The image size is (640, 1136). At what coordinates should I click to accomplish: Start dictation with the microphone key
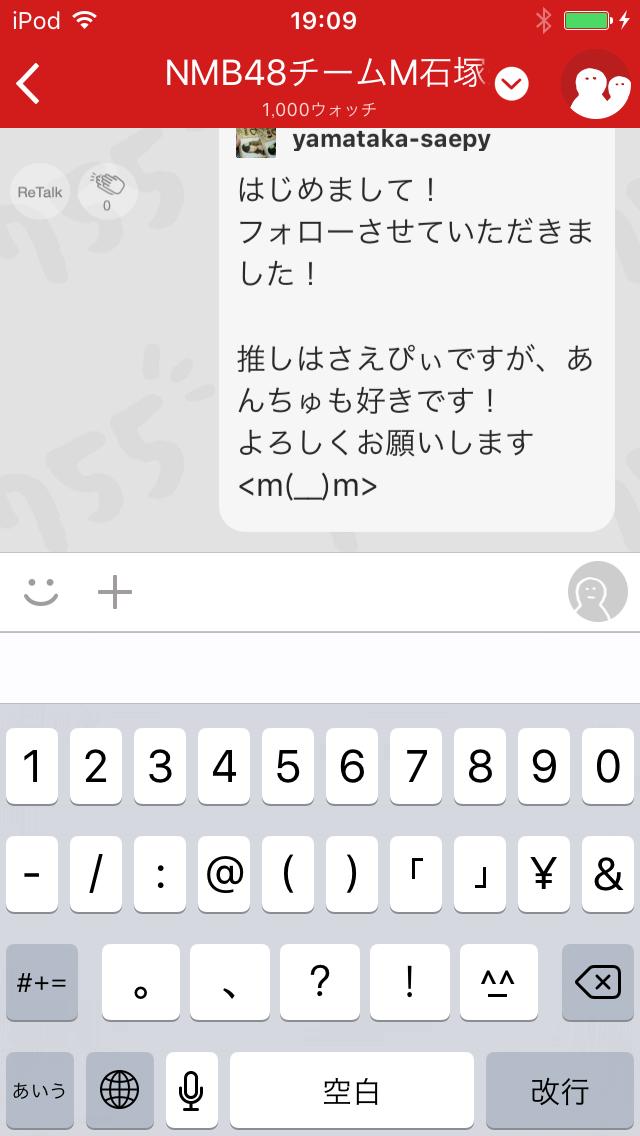(x=192, y=1091)
